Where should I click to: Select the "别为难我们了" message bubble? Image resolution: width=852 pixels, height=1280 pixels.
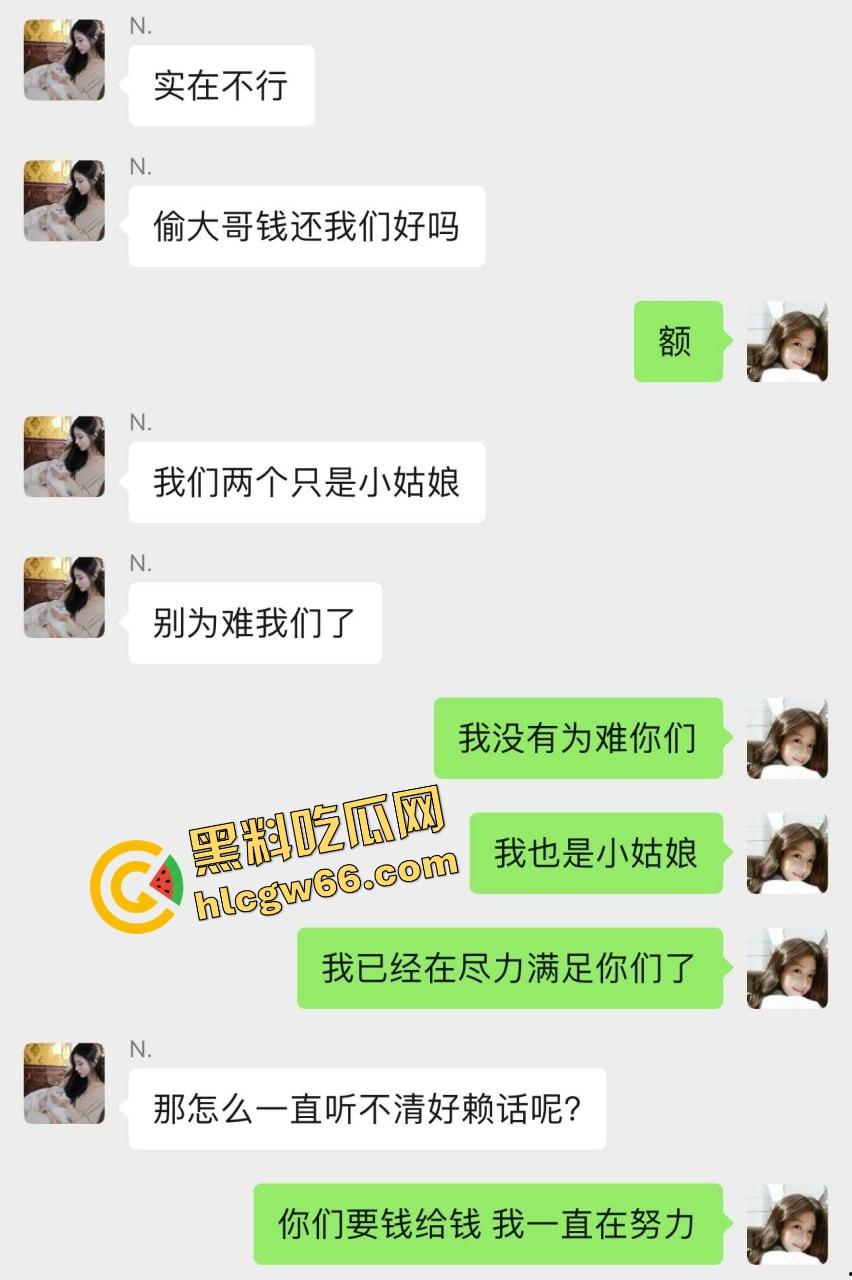coord(254,622)
